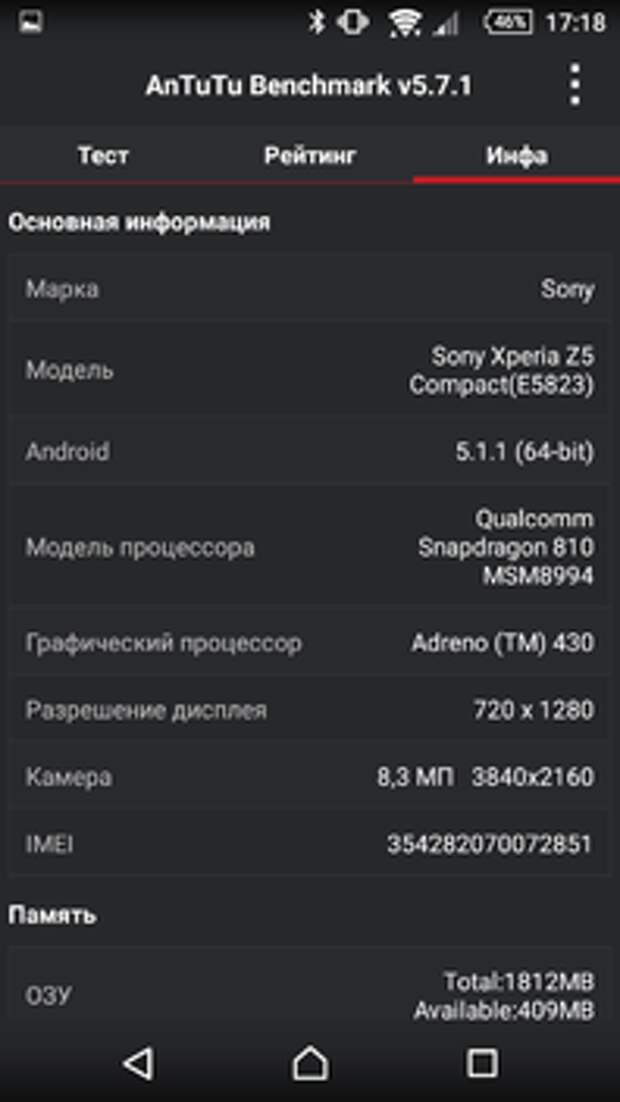This screenshot has width=620, height=1102.
Task: Open recent apps with the square button
Action: coord(482,1063)
